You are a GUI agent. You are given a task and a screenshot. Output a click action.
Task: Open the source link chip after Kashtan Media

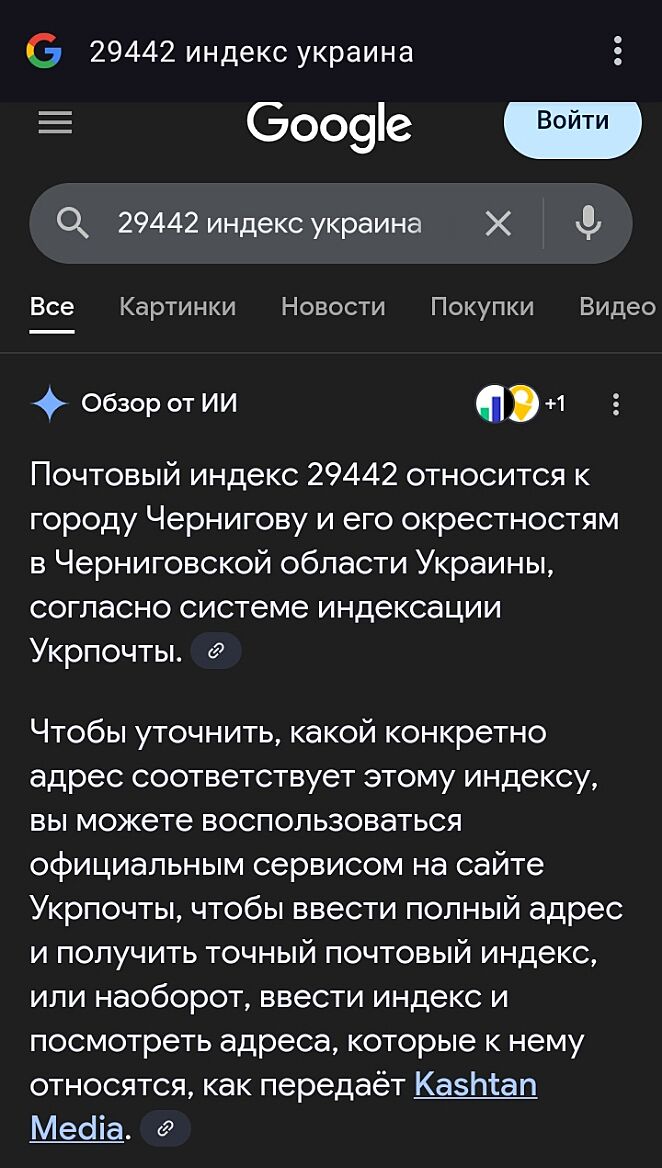click(x=165, y=1129)
